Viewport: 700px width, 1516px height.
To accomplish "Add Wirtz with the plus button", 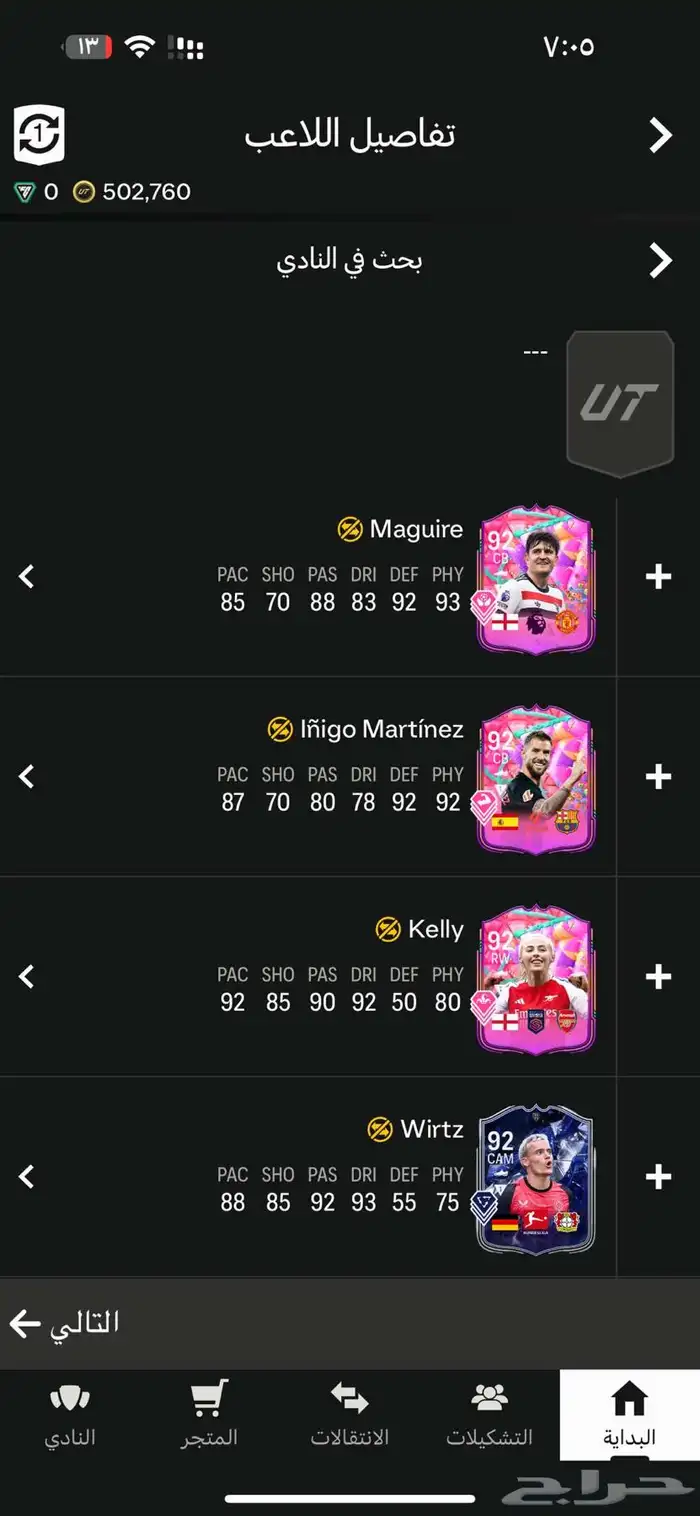I will click(x=658, y=1177).
